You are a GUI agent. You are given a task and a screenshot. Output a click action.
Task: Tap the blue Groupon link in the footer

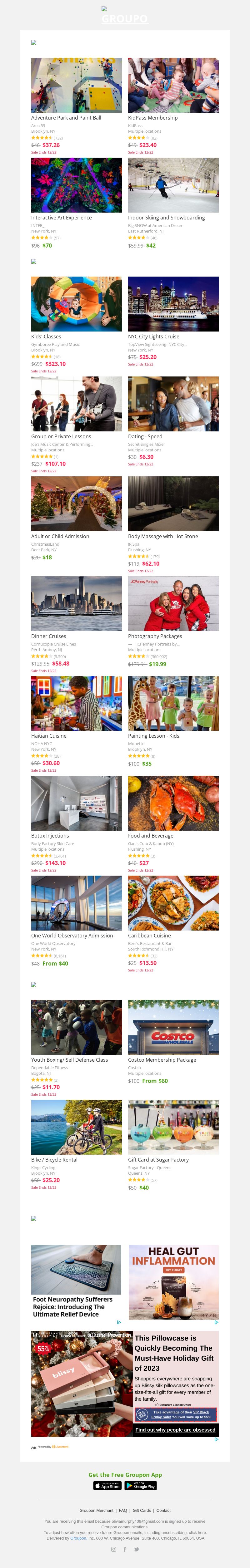tap(78, 1538)
